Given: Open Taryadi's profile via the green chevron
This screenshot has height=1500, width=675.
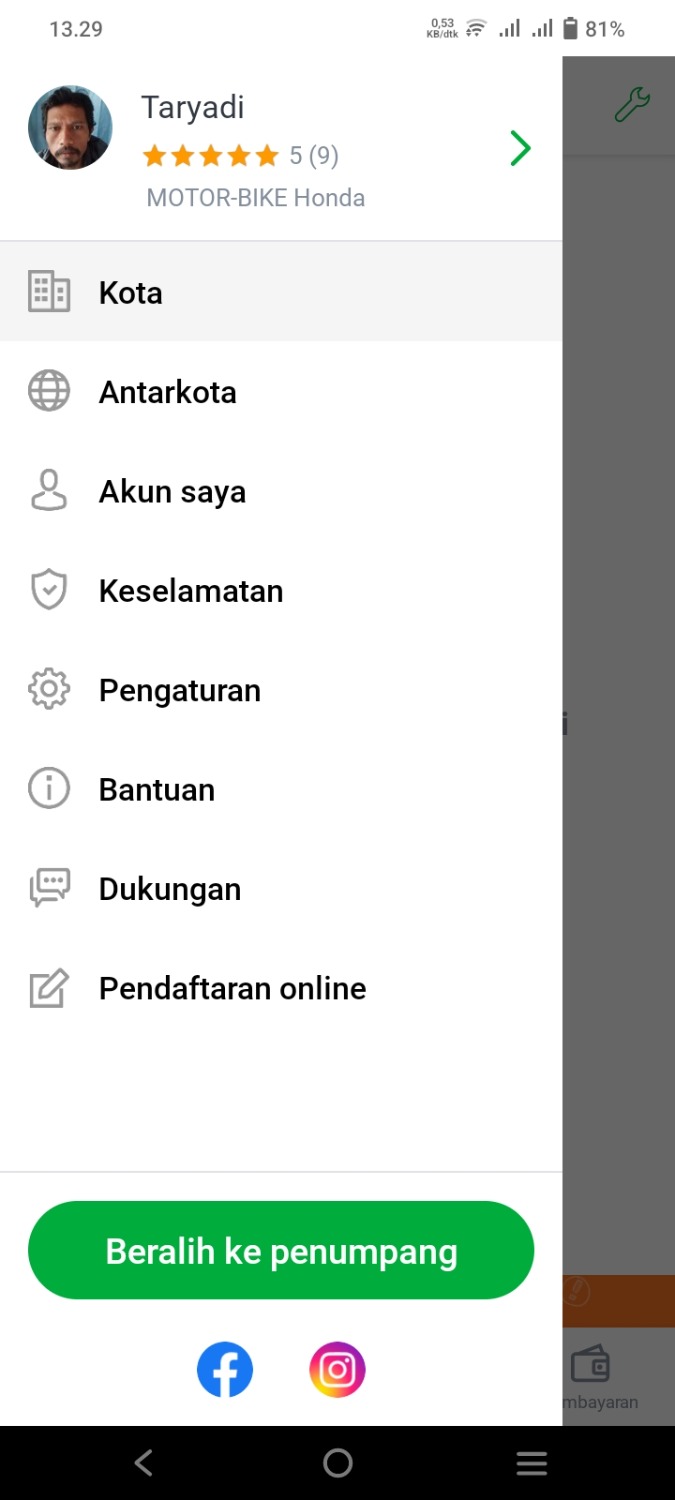Looking at the screenshot, I should pos(520,149).
